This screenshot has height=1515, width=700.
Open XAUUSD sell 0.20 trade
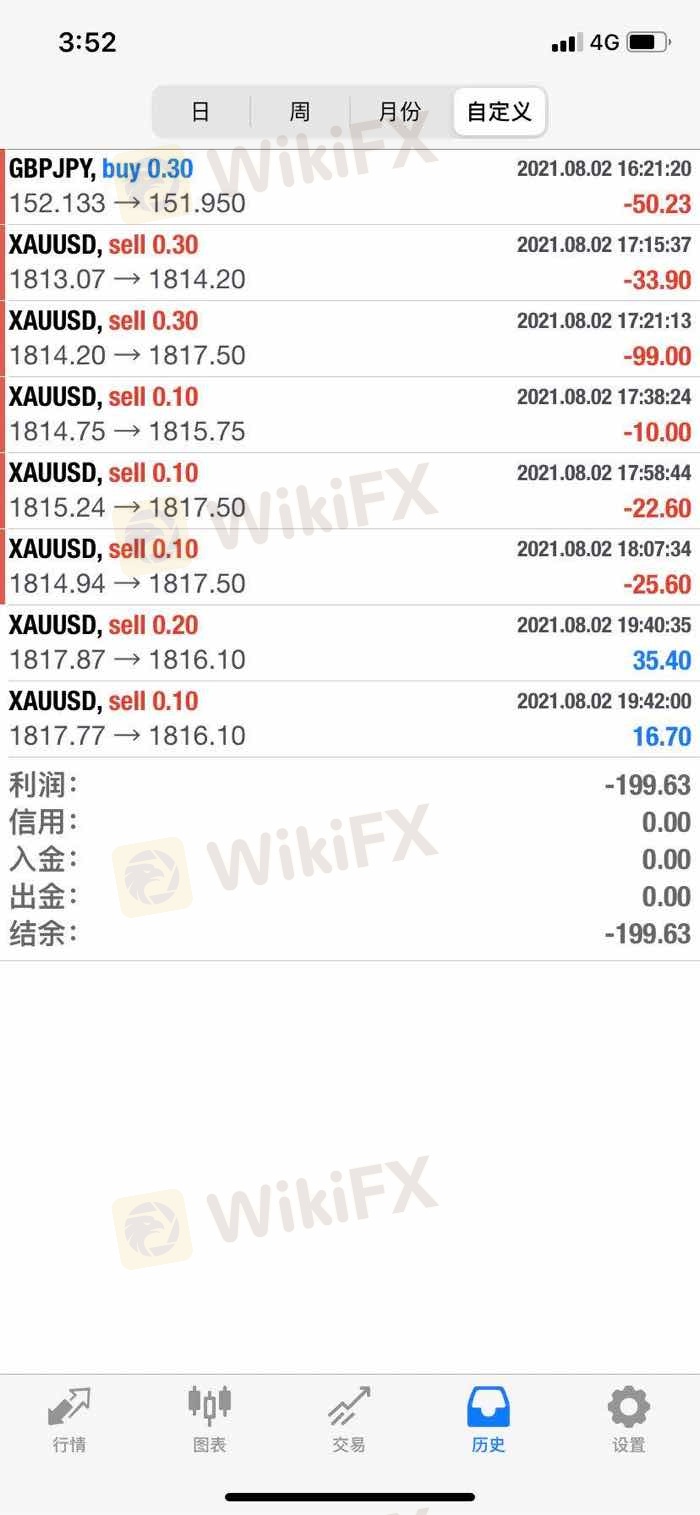pos(350,643)
